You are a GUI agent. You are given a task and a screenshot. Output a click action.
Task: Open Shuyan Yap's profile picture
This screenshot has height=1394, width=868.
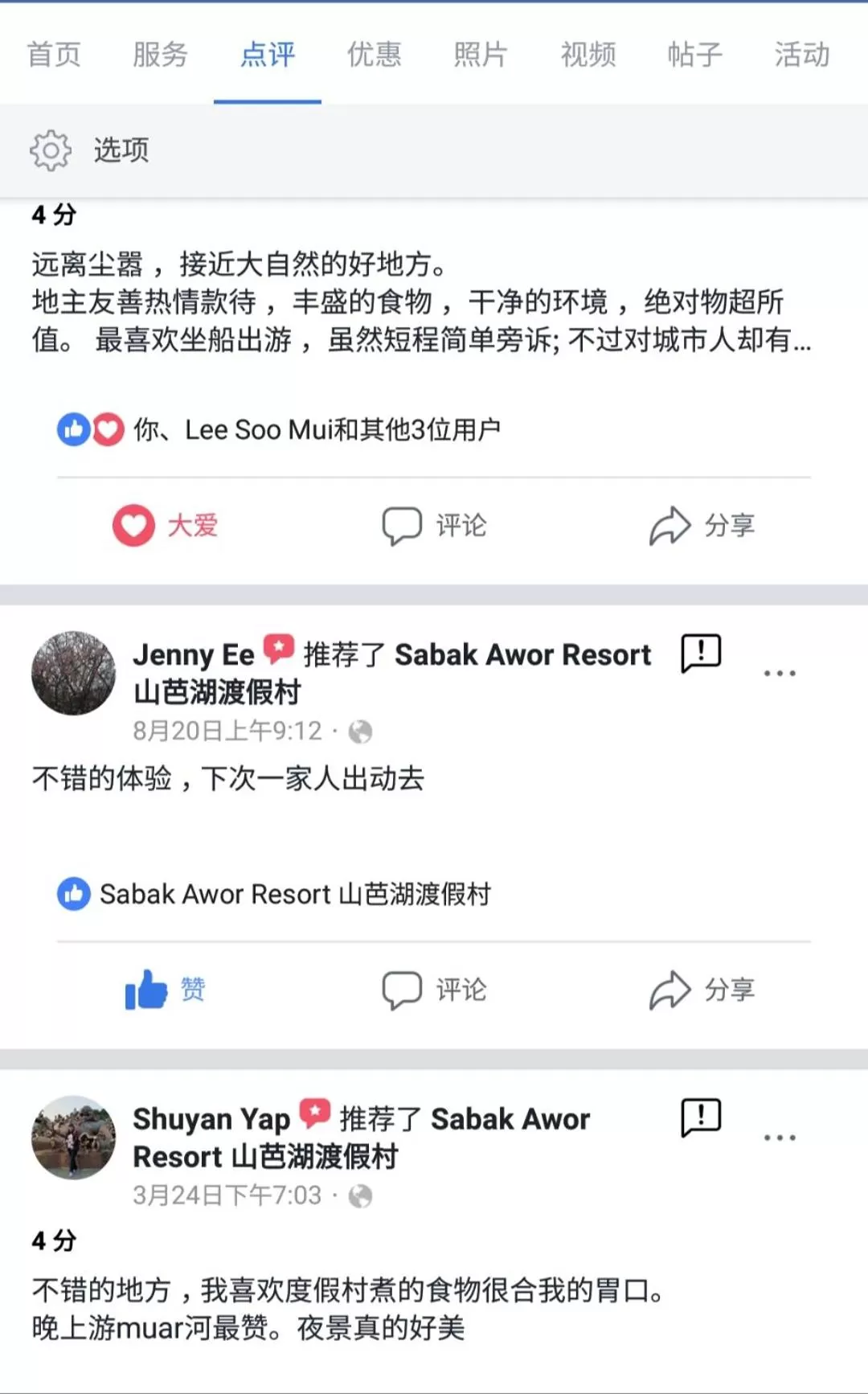tap(73, 1137)
